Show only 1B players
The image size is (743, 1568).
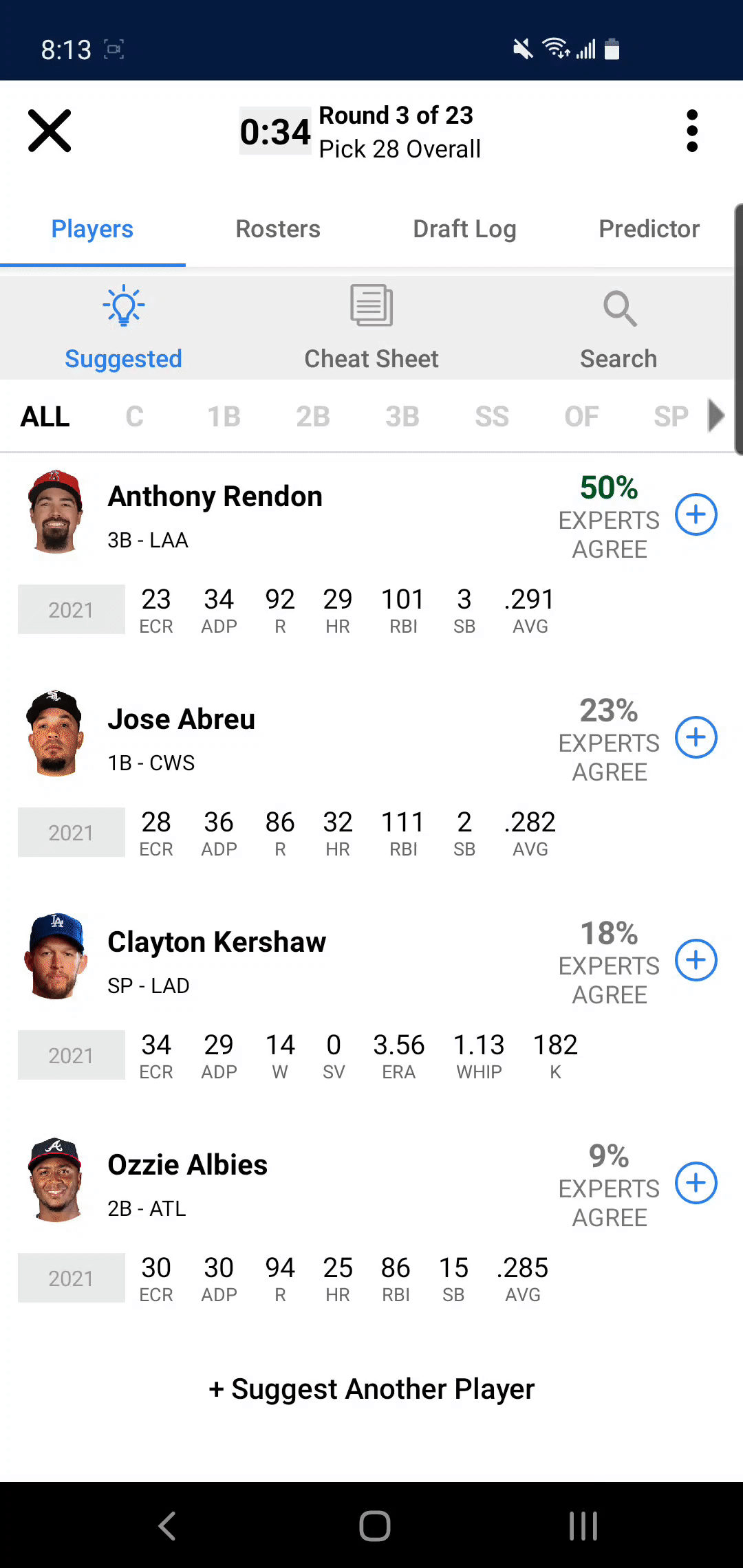[224, 417]
